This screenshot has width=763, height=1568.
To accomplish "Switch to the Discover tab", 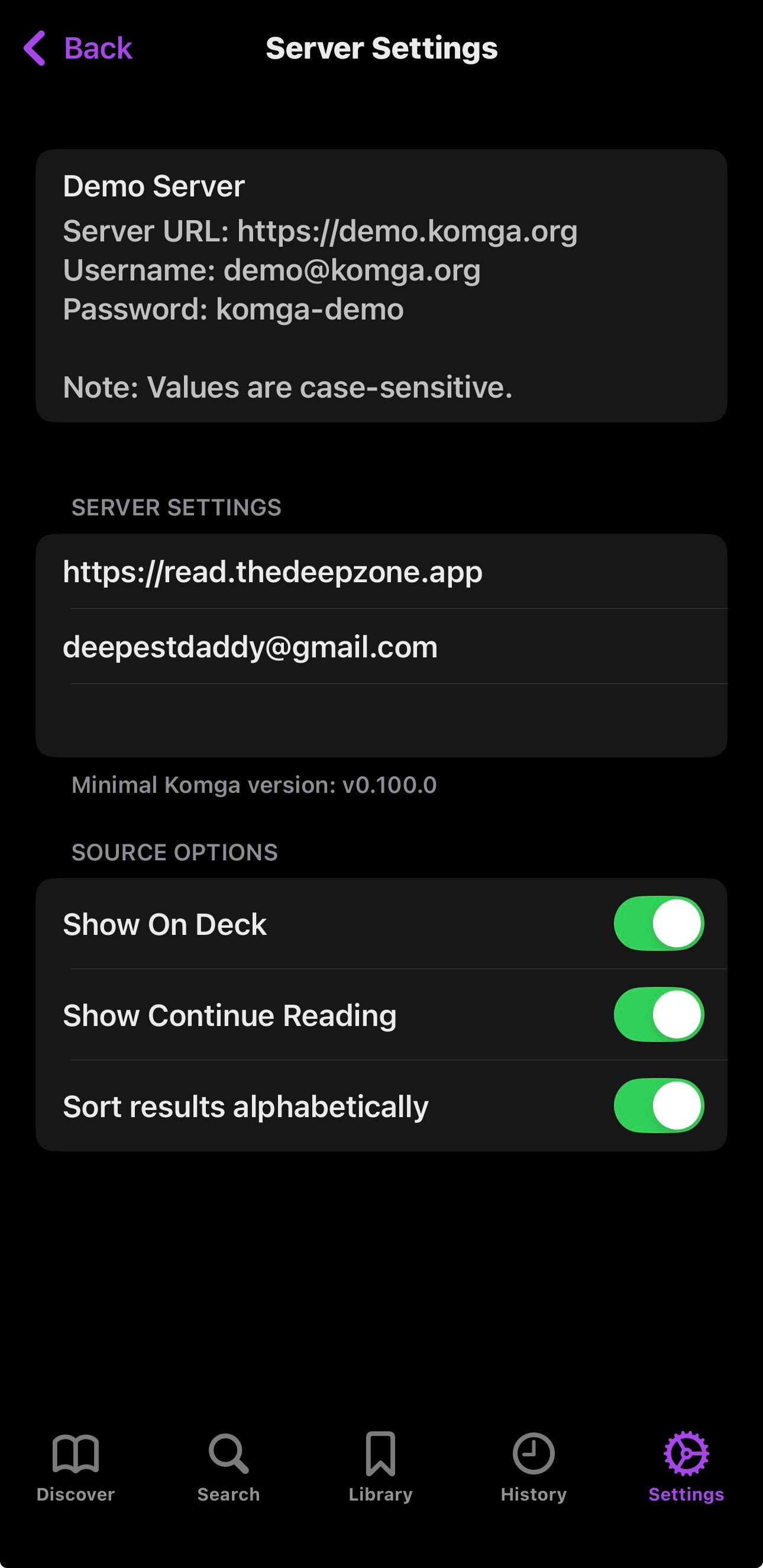I will [76, 1467].
